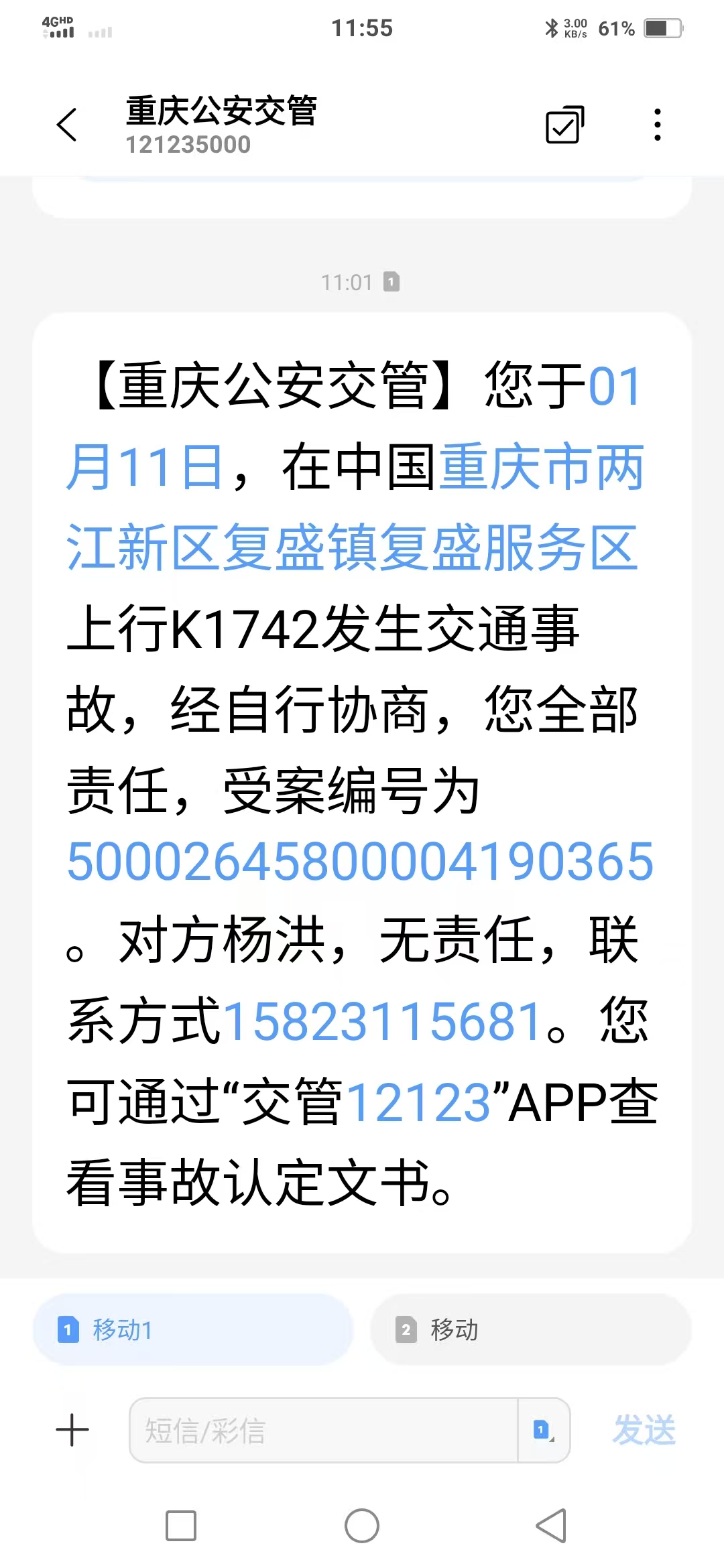
Task: Tap 发送 to send the message
Action: pyautogui.click(x=644, y=1430)
